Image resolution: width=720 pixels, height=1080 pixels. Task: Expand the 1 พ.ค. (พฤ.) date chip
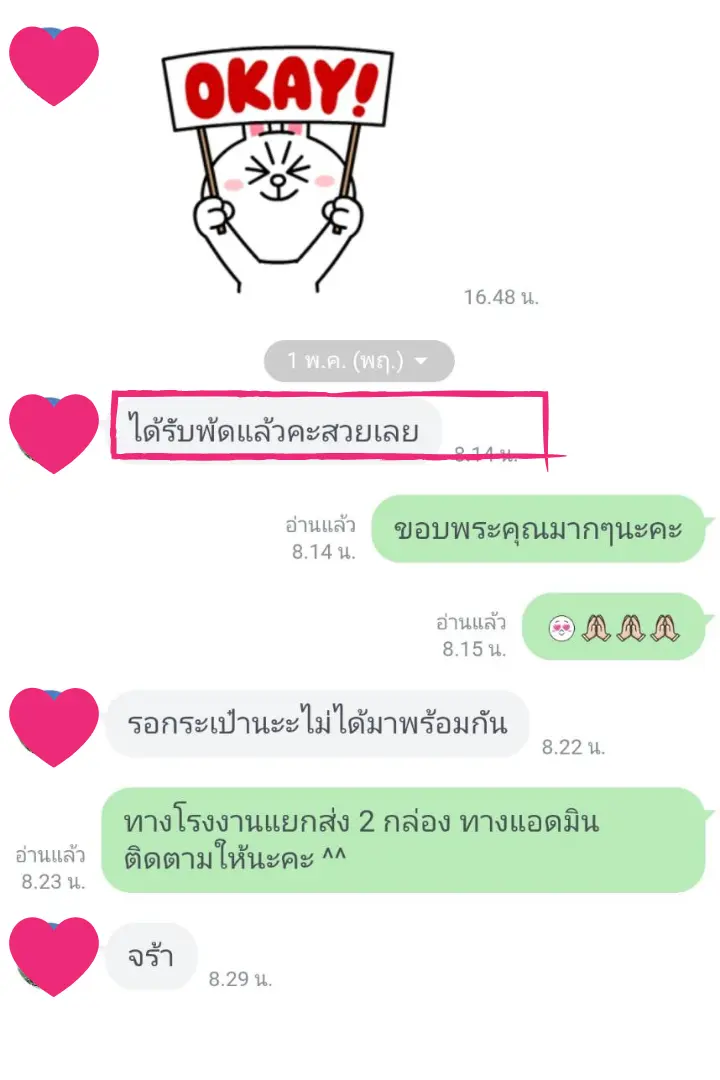click(x=358, y=361)
